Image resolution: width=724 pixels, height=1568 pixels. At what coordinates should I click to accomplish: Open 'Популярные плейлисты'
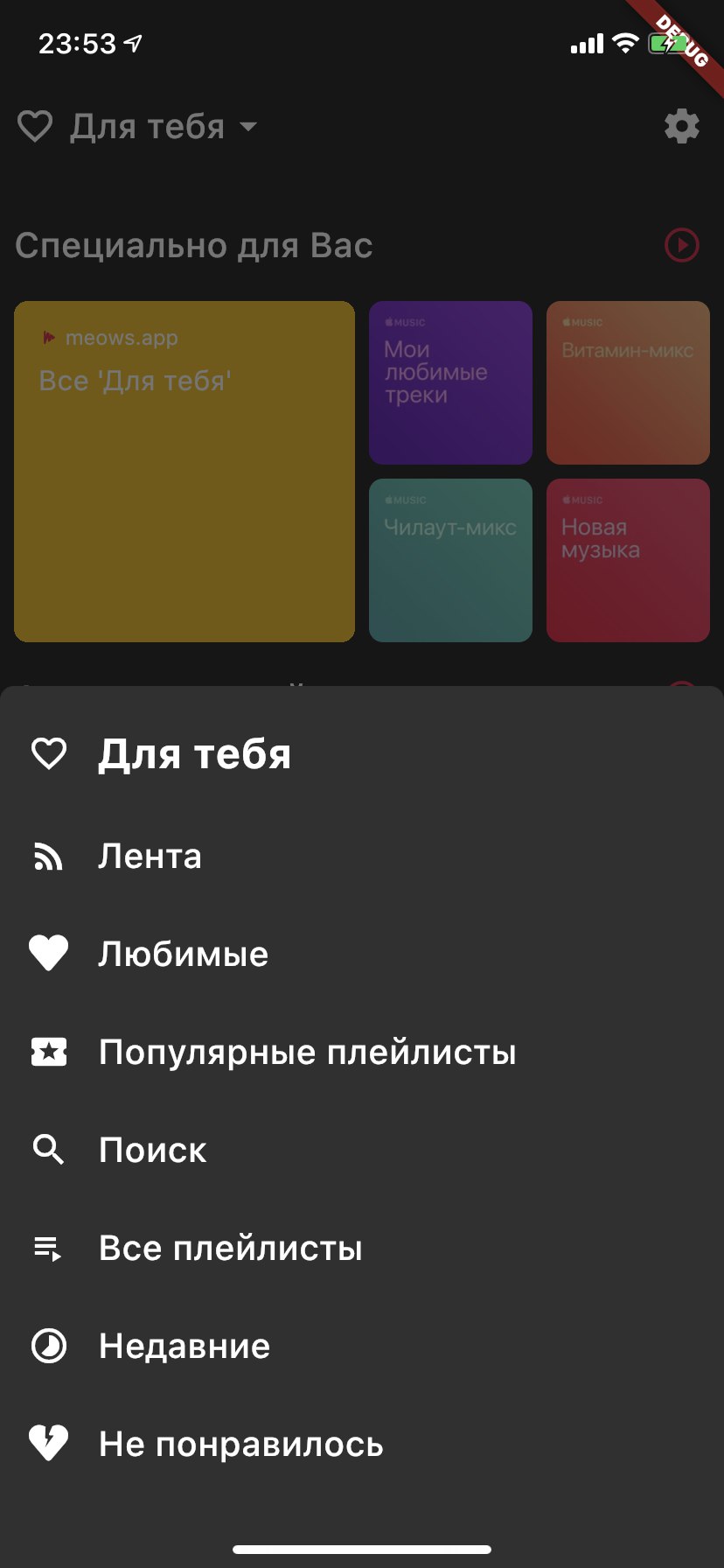(x=362, y=1052)
